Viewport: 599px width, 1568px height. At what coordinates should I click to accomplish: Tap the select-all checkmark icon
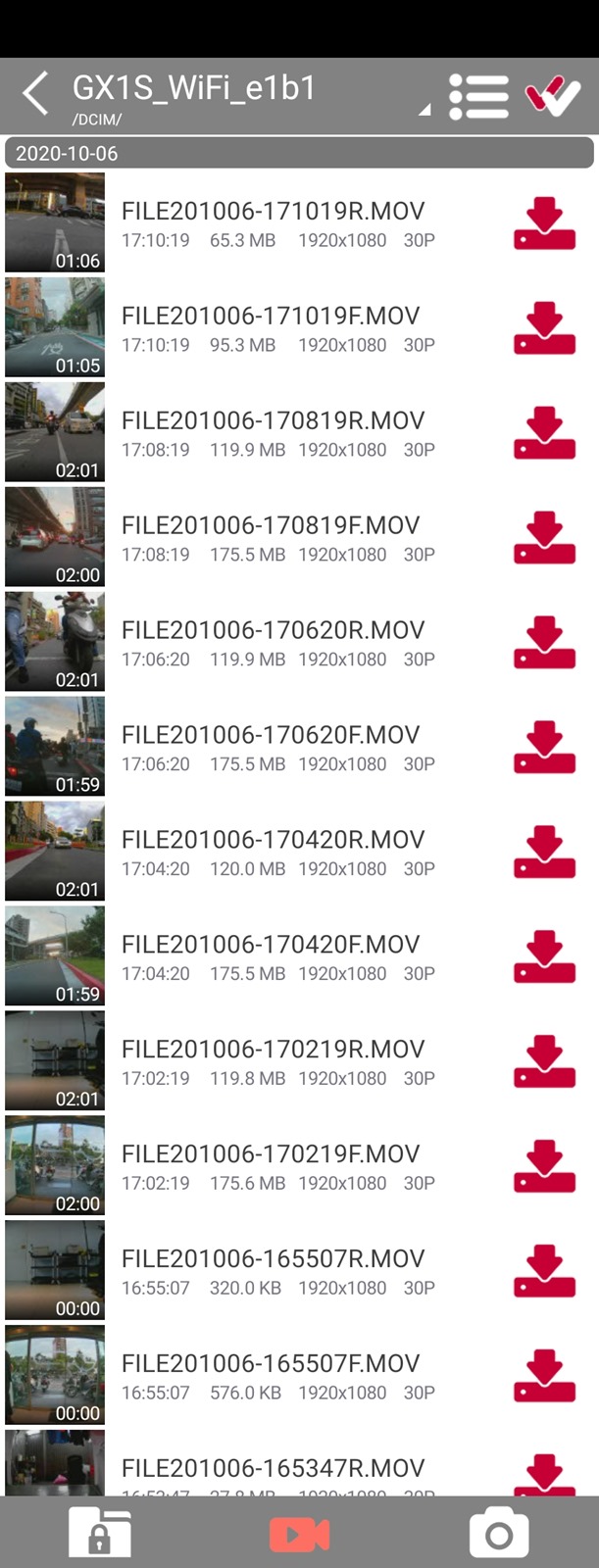click(553, 96)
